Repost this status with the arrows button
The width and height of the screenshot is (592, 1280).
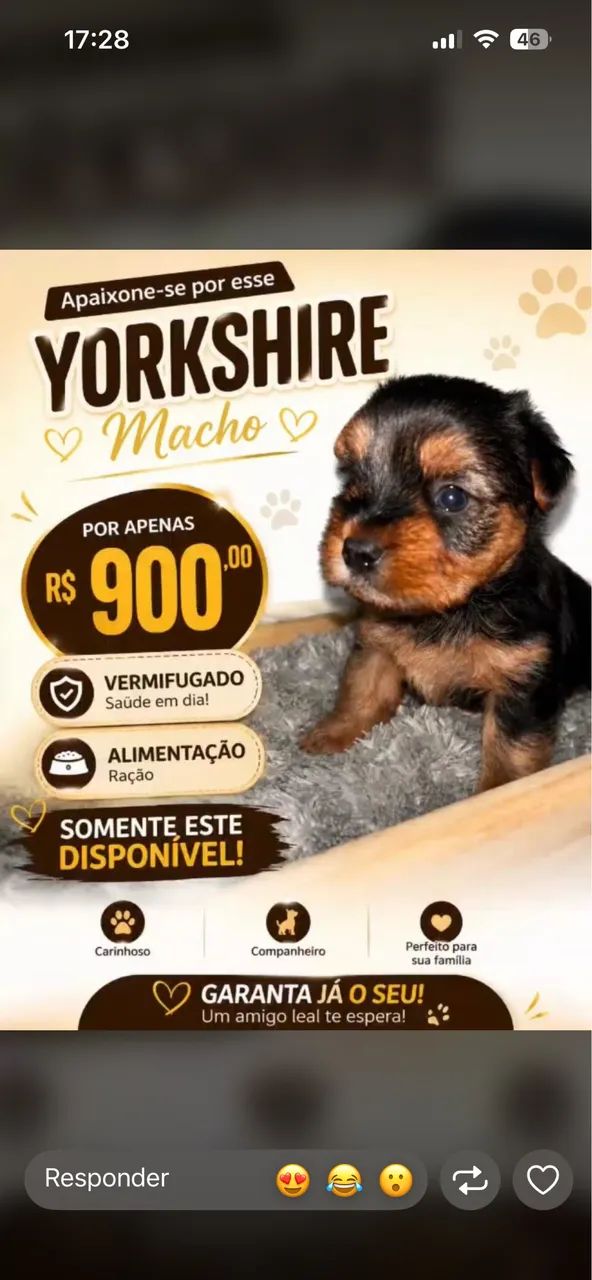tap(470, 1180)
